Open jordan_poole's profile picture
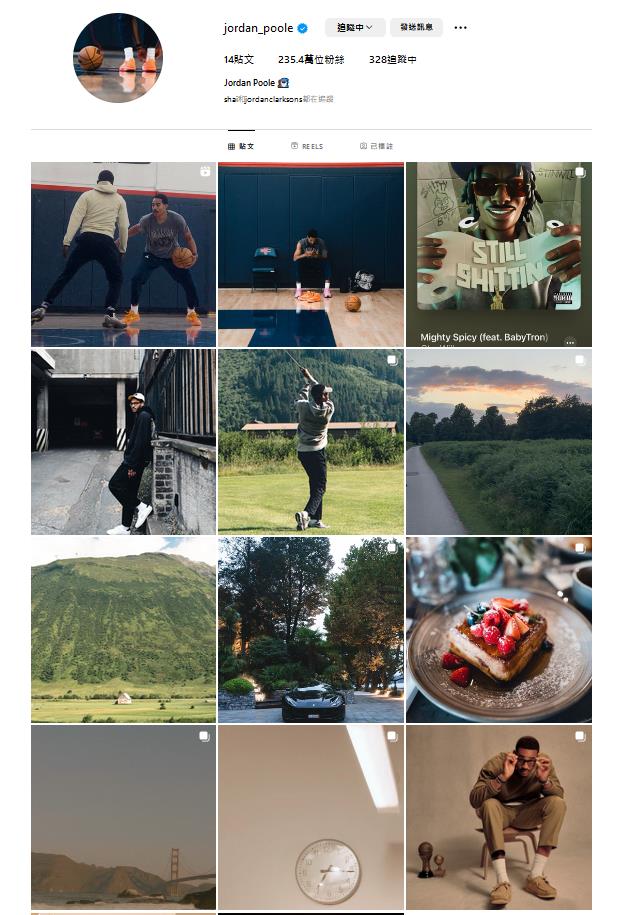The height and width of the screenshot is (915, 620). pos(118,58)
